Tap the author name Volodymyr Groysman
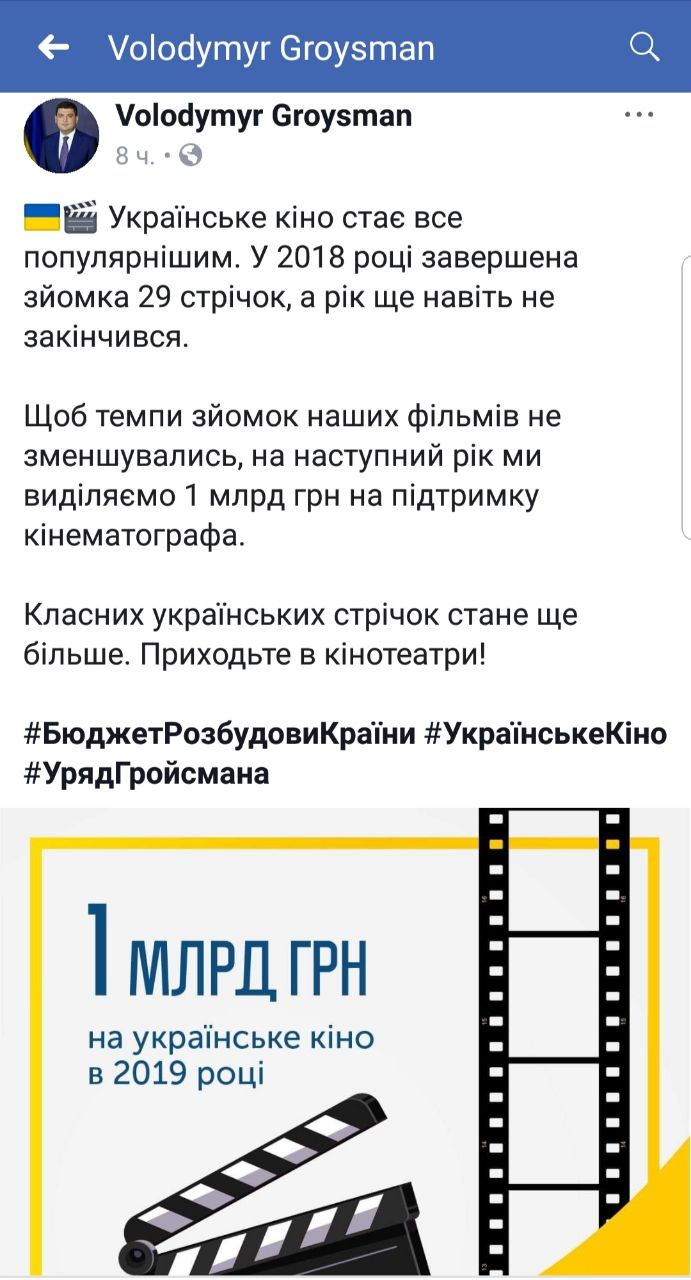The width and height of the screenshot is (691, 1280). pyautogui.click(x=263, y=116)
